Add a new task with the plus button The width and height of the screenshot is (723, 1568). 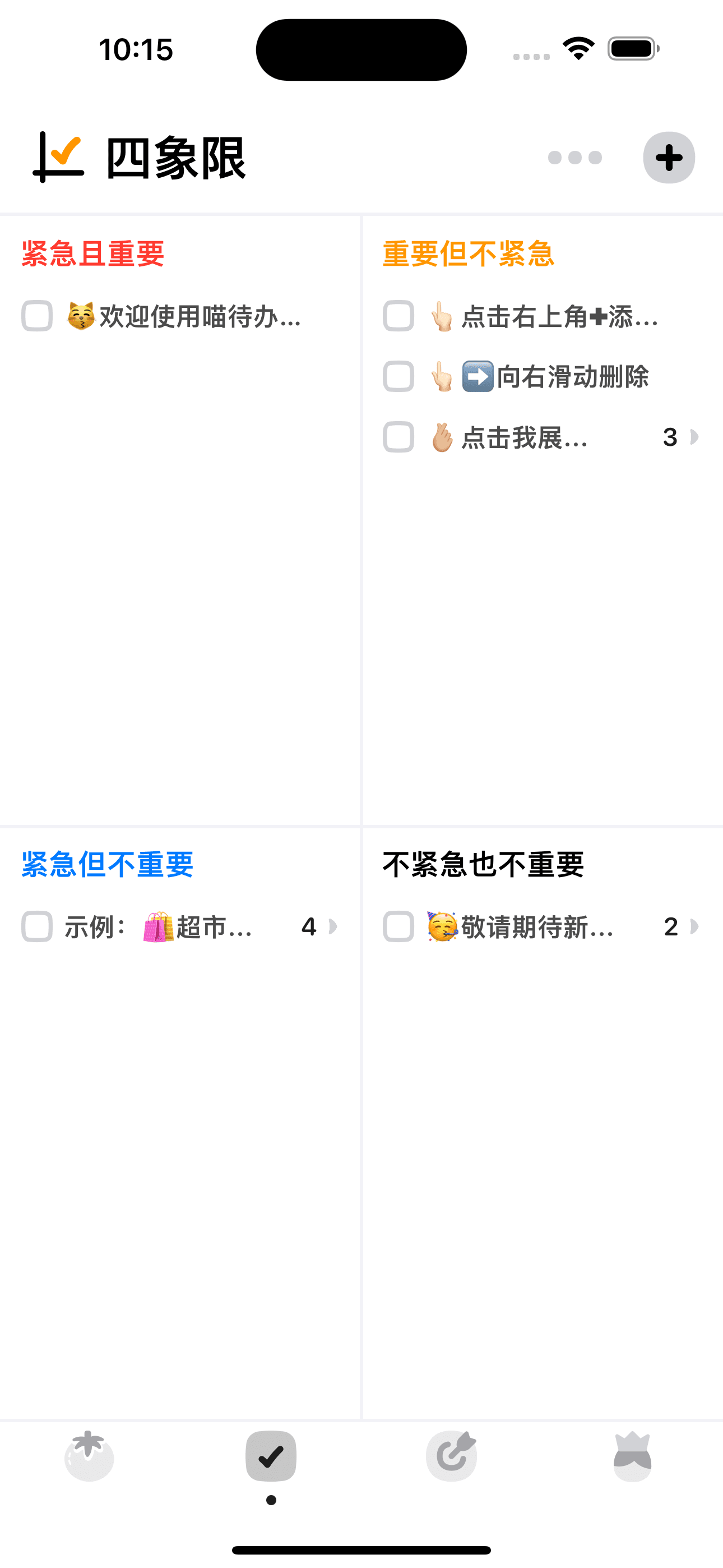pos(668,158)
